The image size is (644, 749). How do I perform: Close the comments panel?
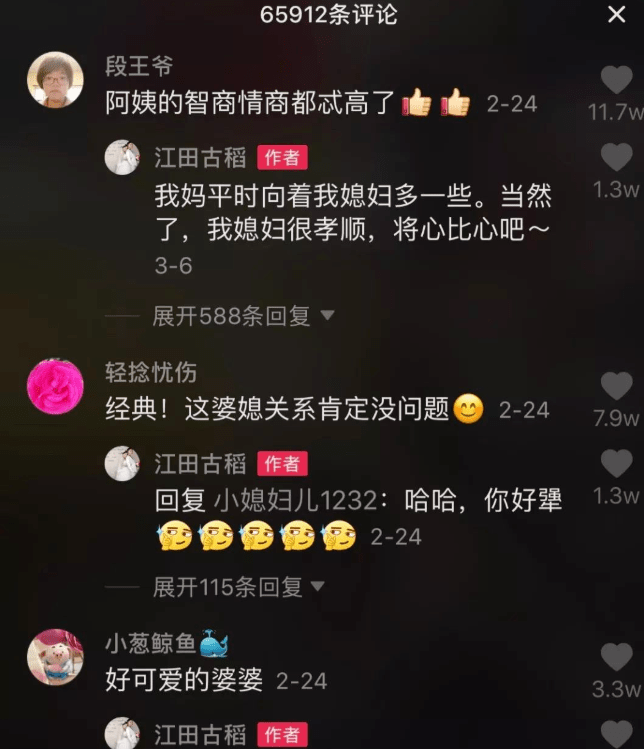tap(616, 15)
